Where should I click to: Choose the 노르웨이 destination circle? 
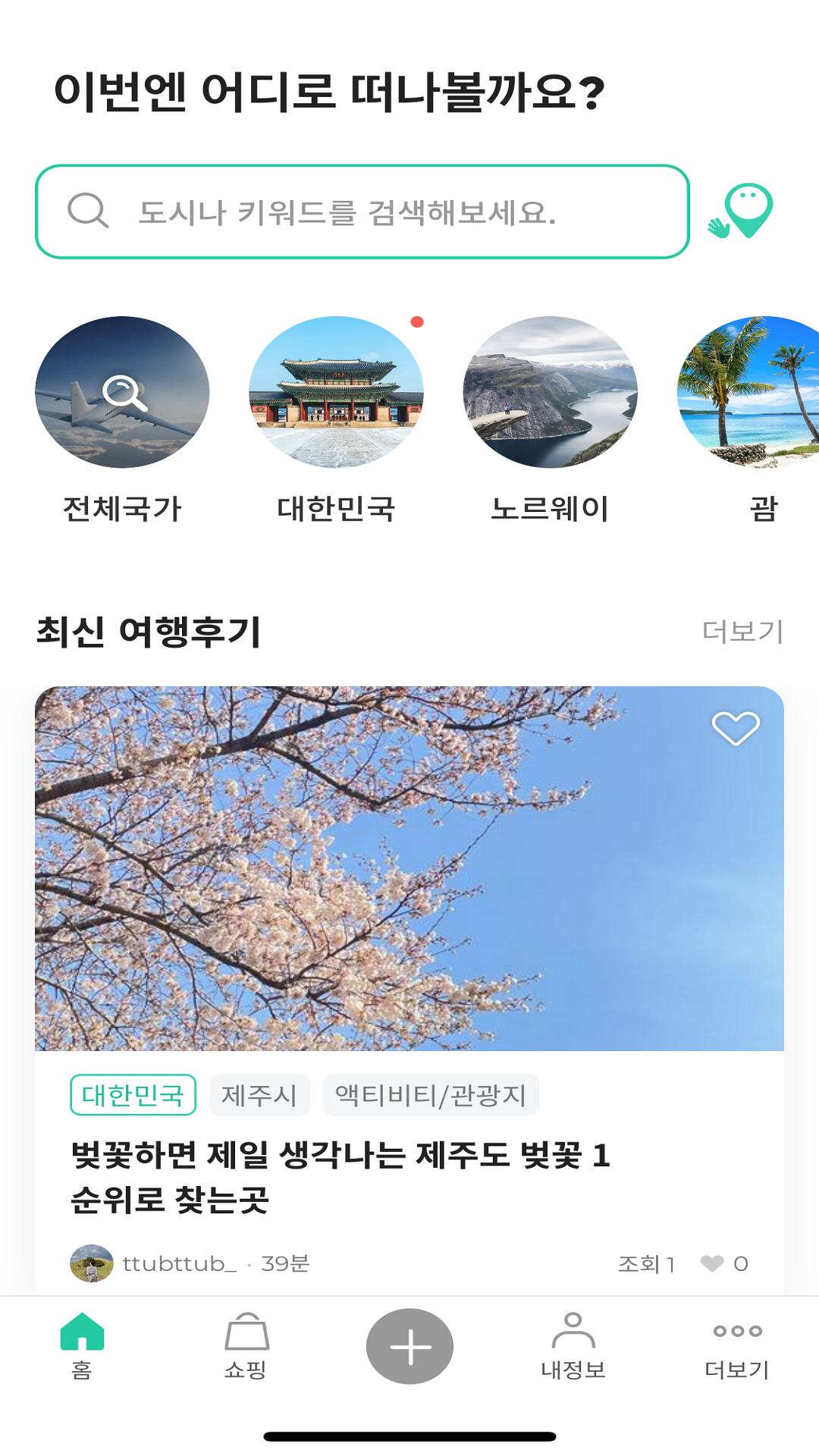tap(550, 392)
